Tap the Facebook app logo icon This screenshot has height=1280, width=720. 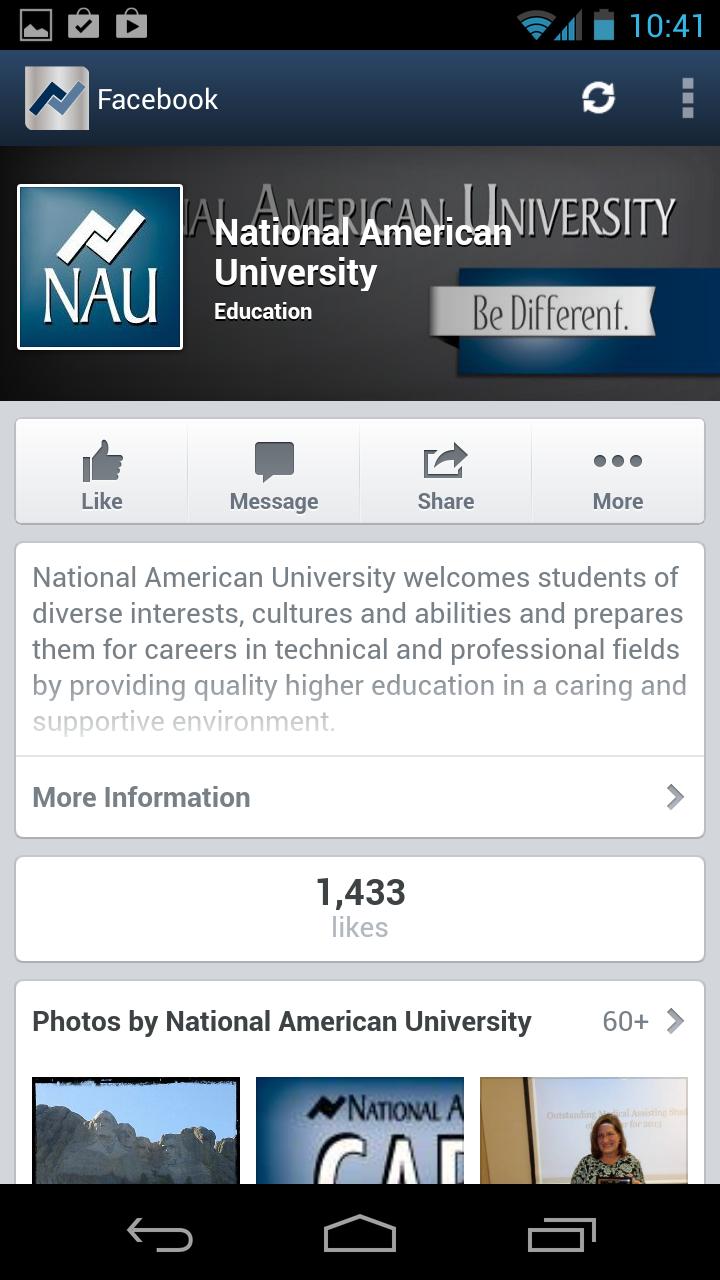point(56,98)
